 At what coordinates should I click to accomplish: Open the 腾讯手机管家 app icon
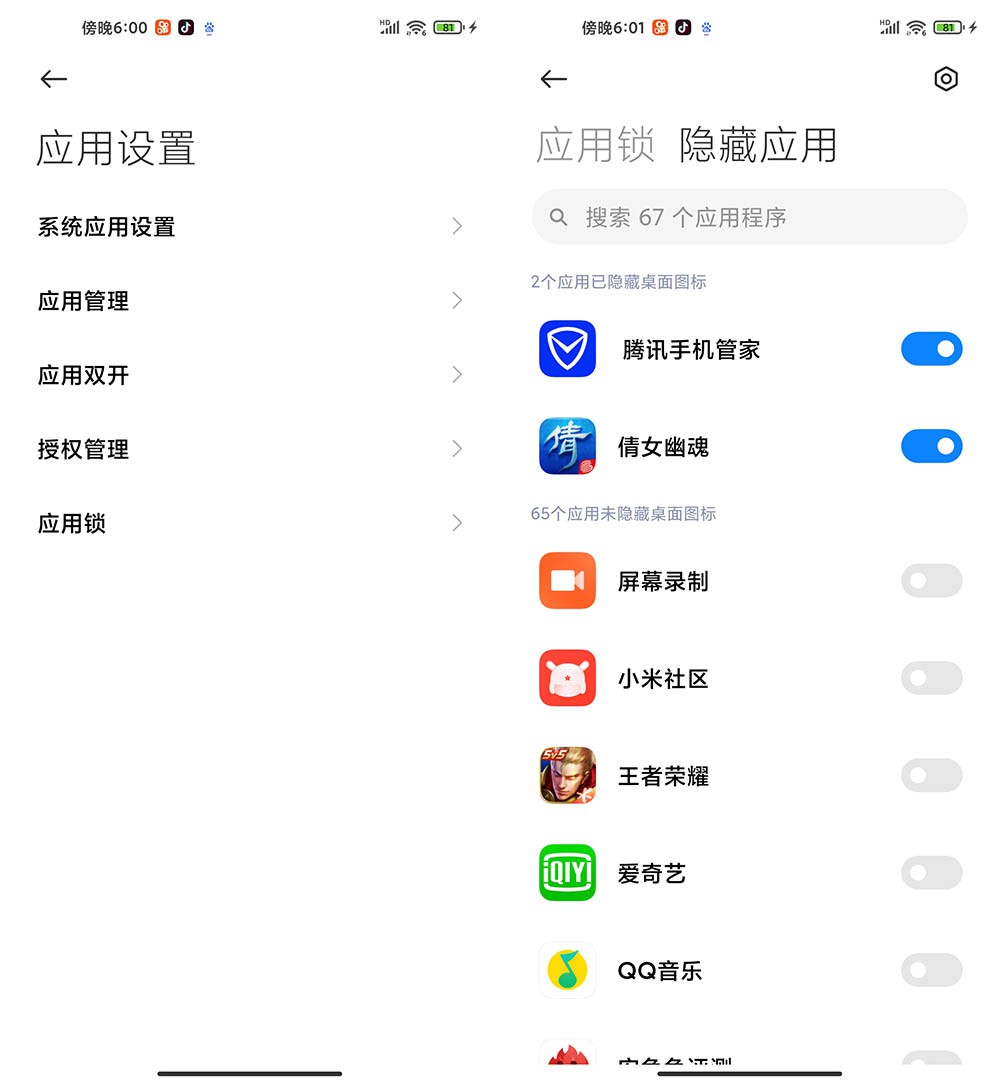(567, 349)
